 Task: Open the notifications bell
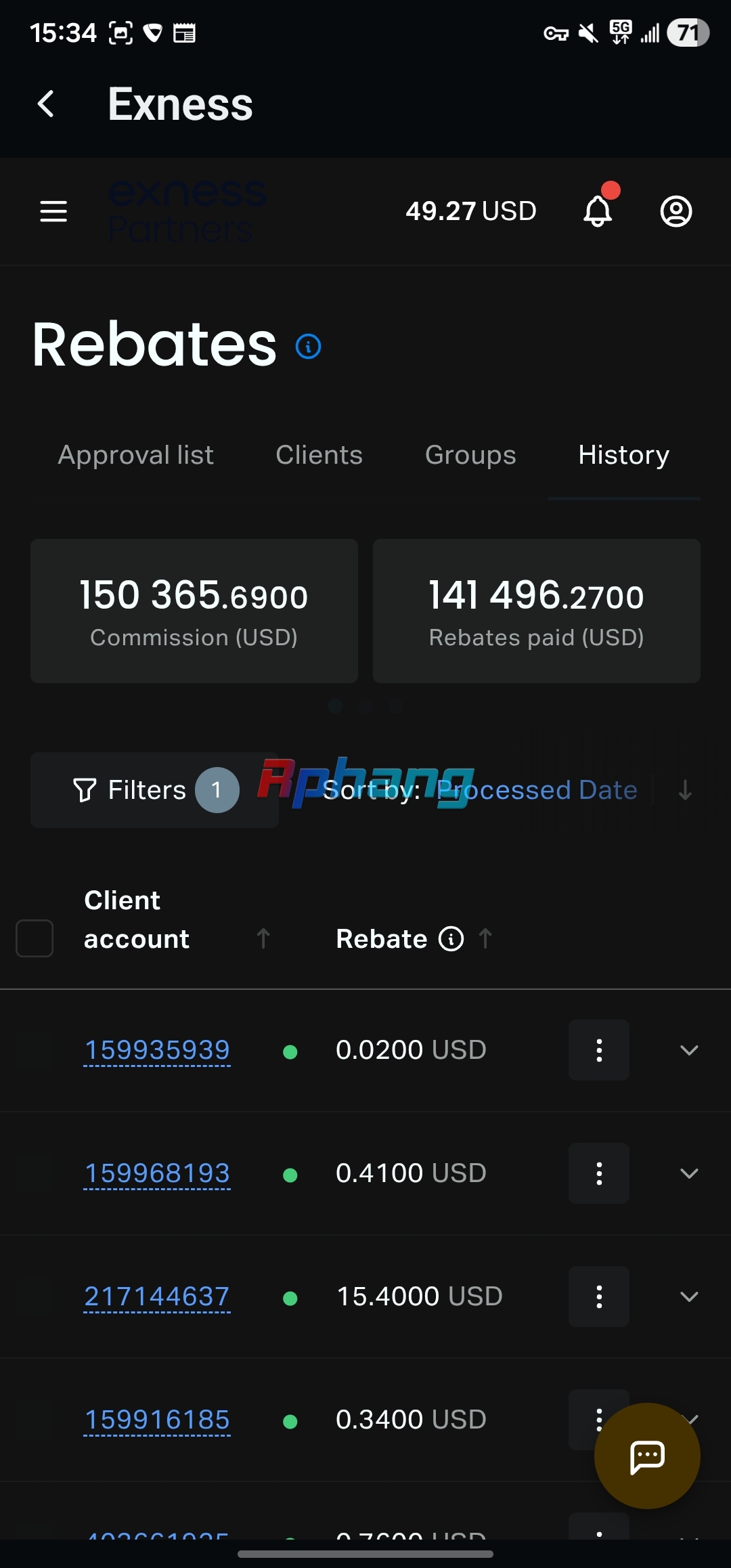tap(598, 211)
